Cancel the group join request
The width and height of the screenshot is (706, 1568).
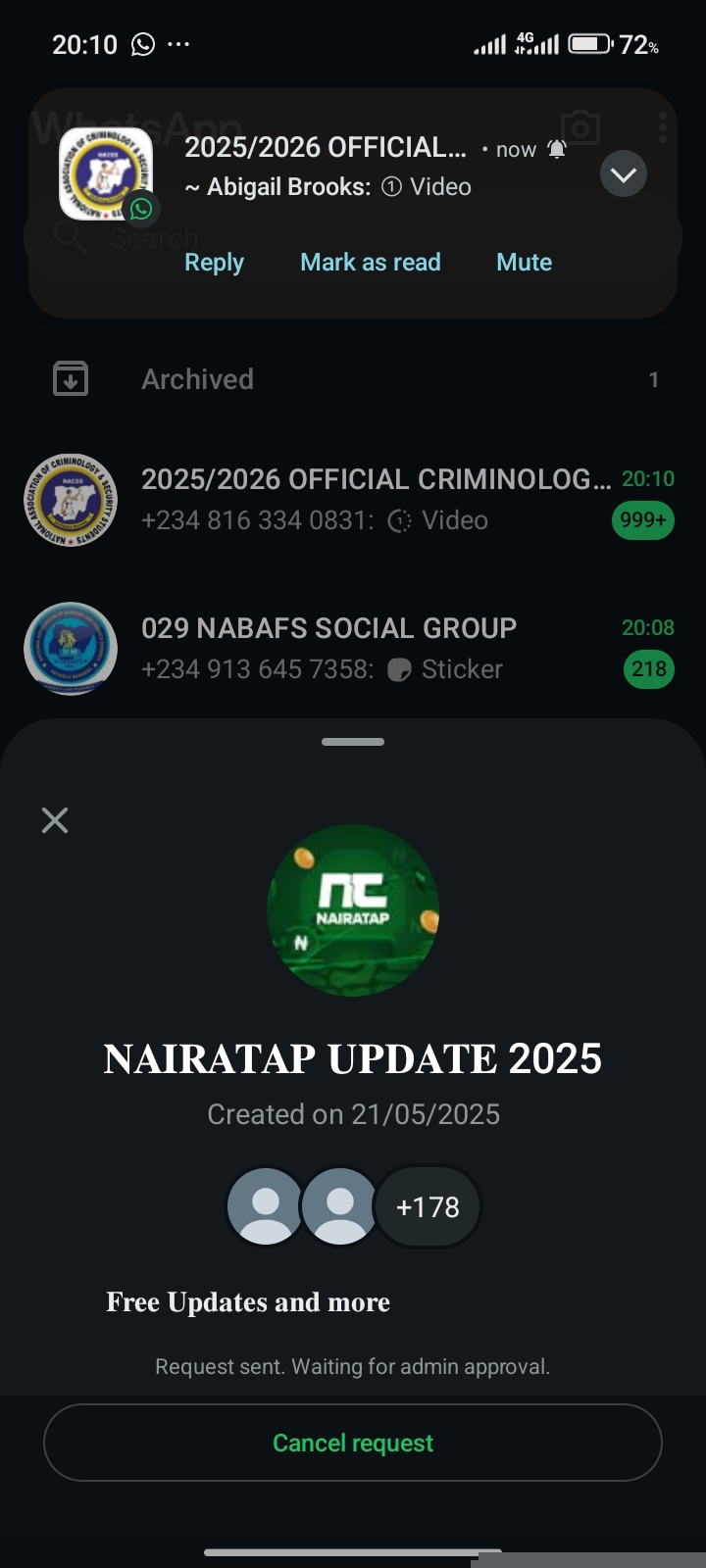point(353,1443)
